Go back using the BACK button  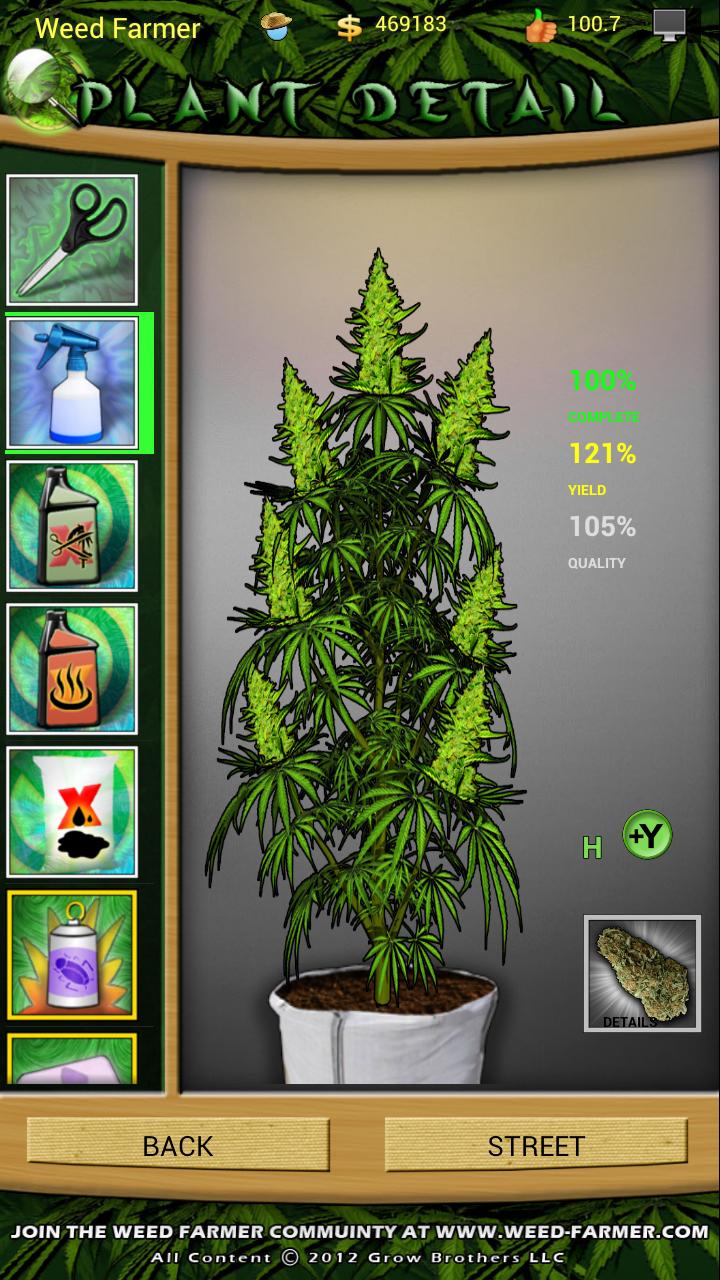coord(178,1146)
